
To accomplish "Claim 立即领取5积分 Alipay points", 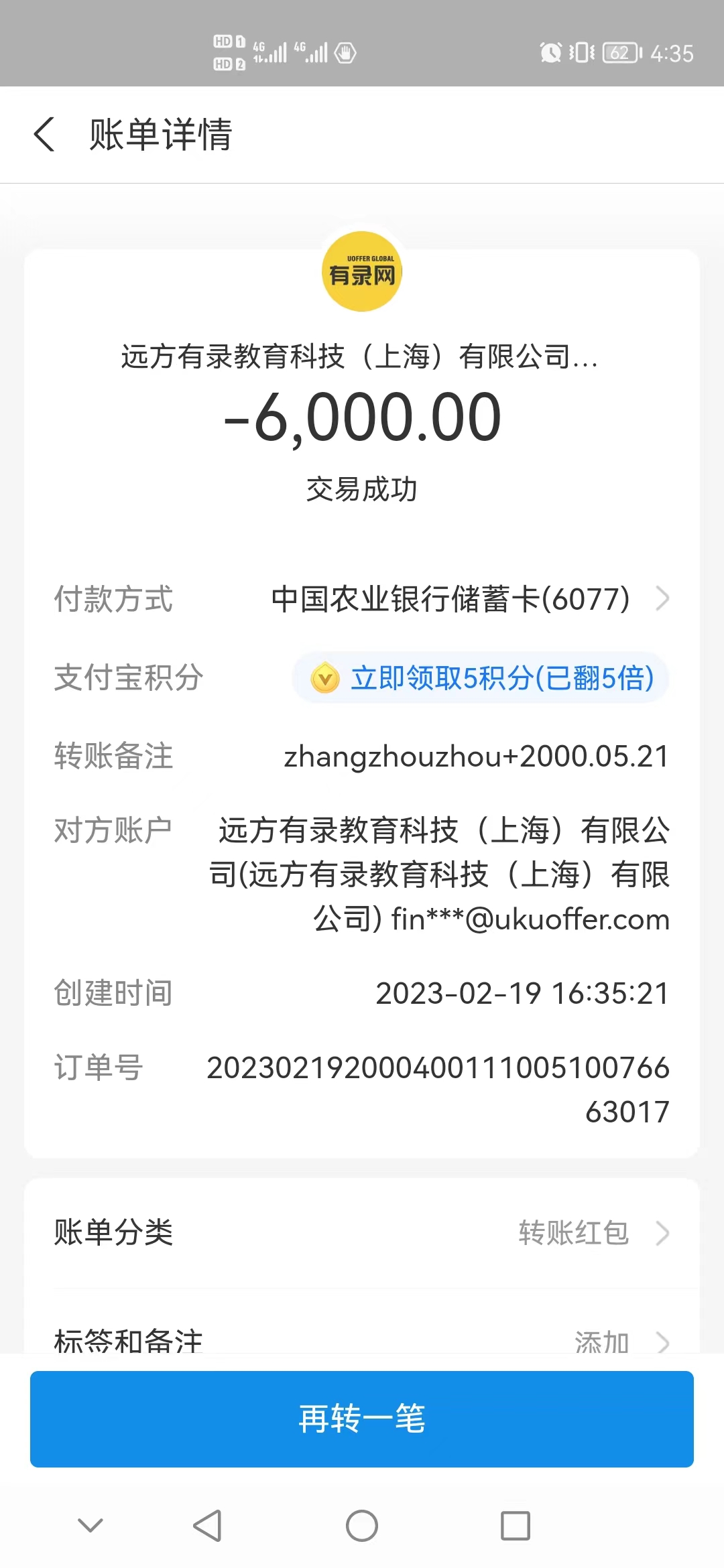I will point(481,678).
